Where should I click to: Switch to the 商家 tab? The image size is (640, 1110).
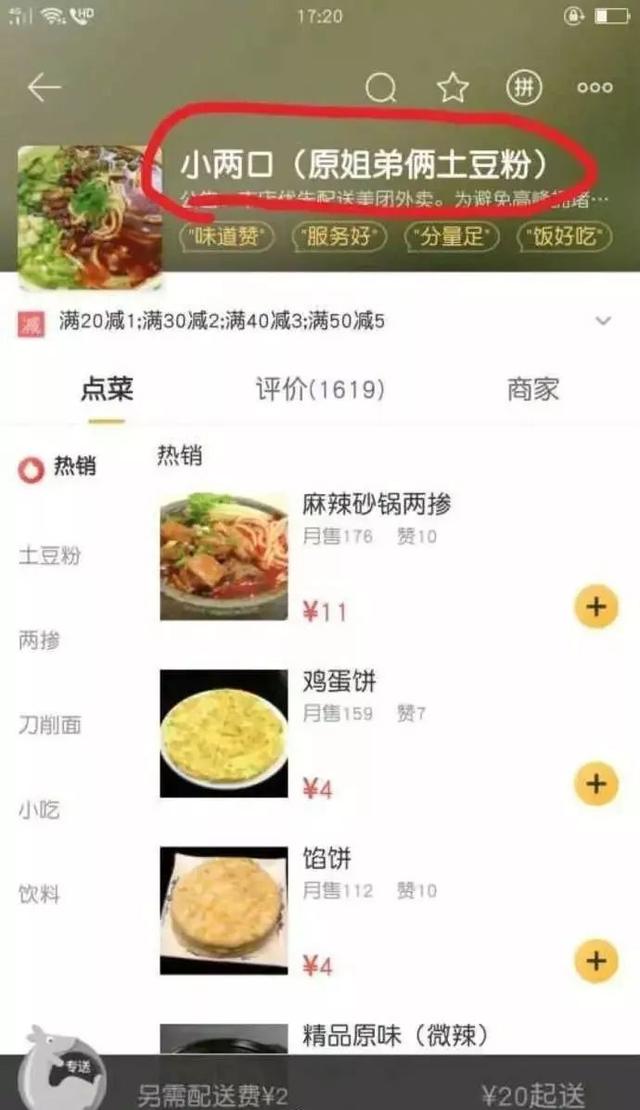coord(532,389)
